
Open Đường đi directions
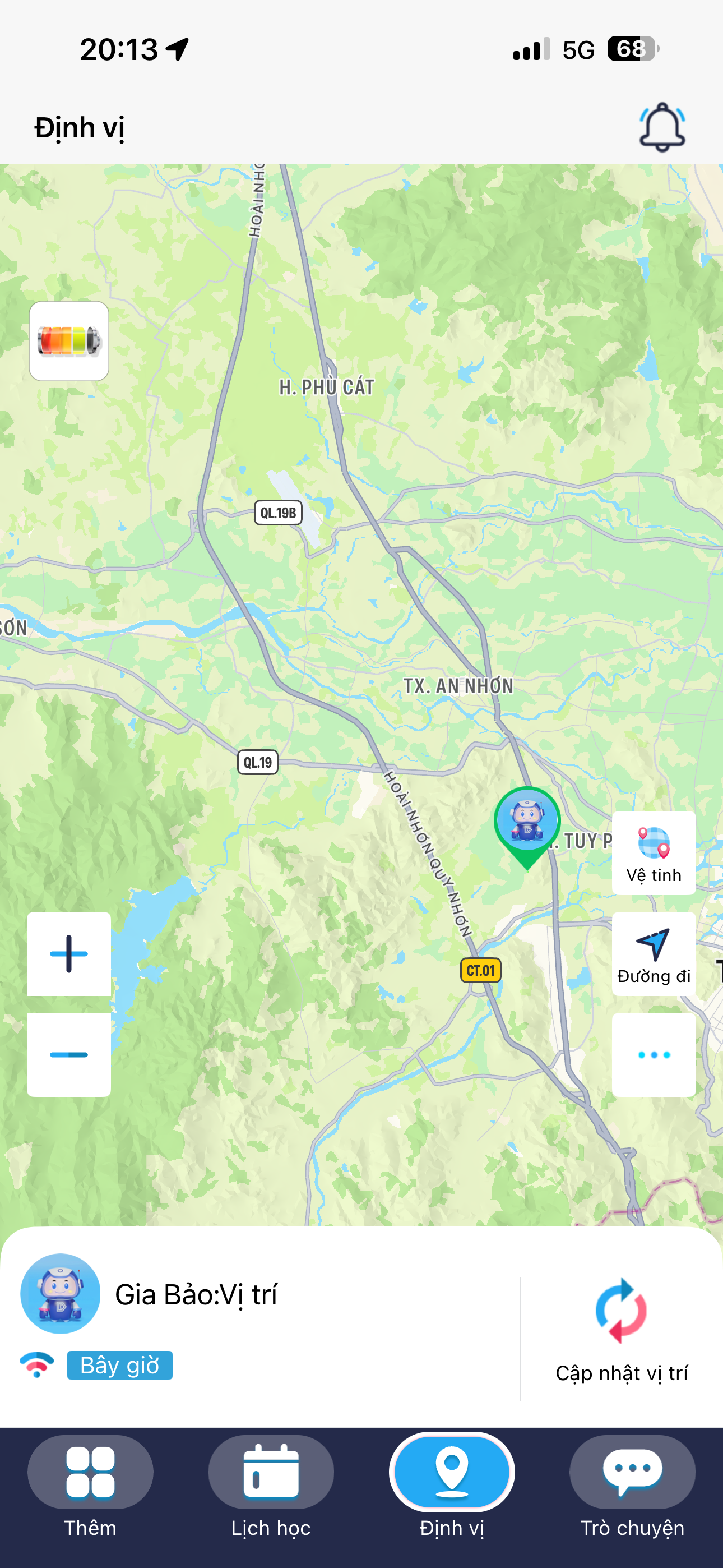coord(654,954)
